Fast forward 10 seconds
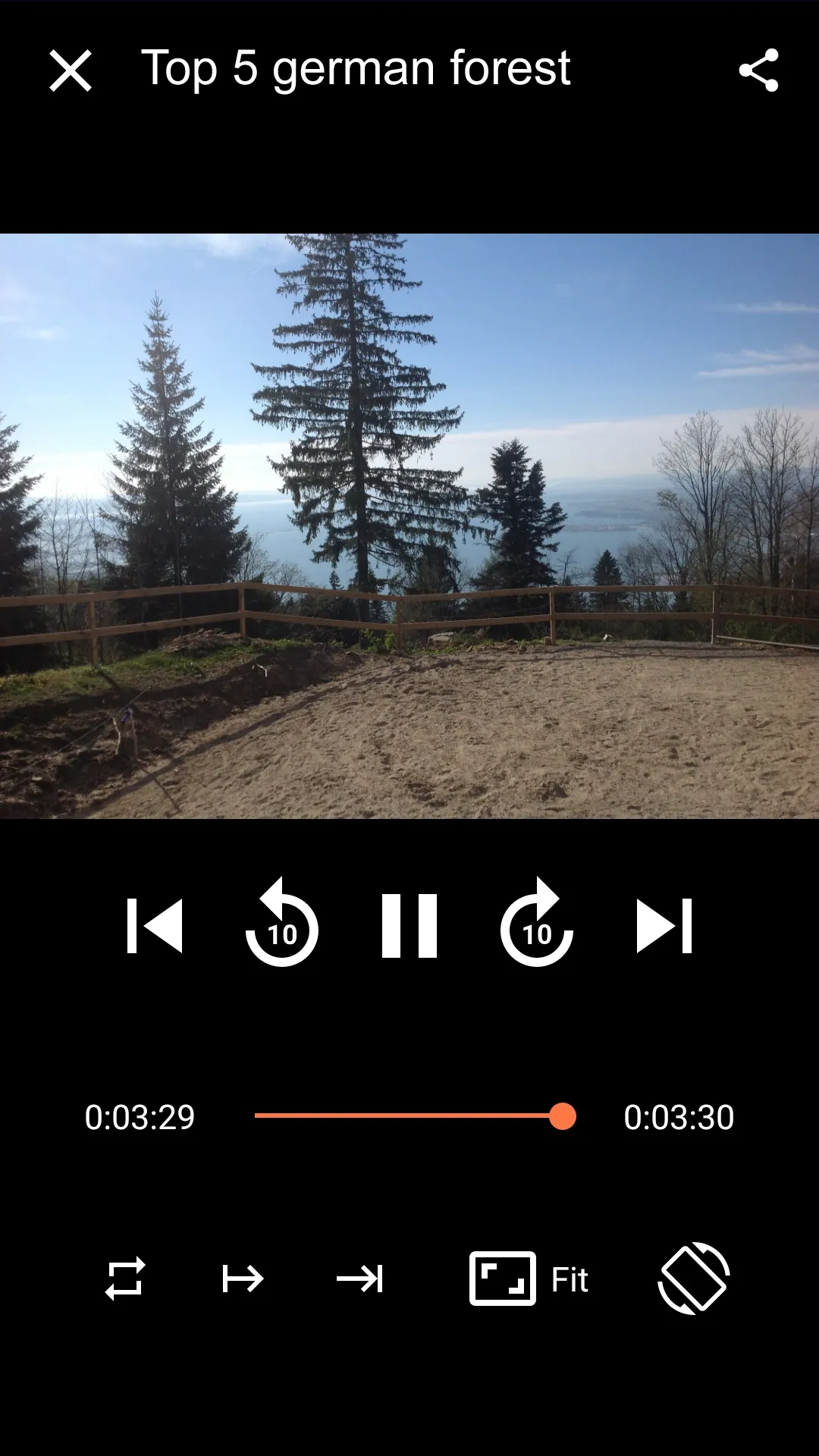Viewport: 819px width, 1456px height. [537, 927]
